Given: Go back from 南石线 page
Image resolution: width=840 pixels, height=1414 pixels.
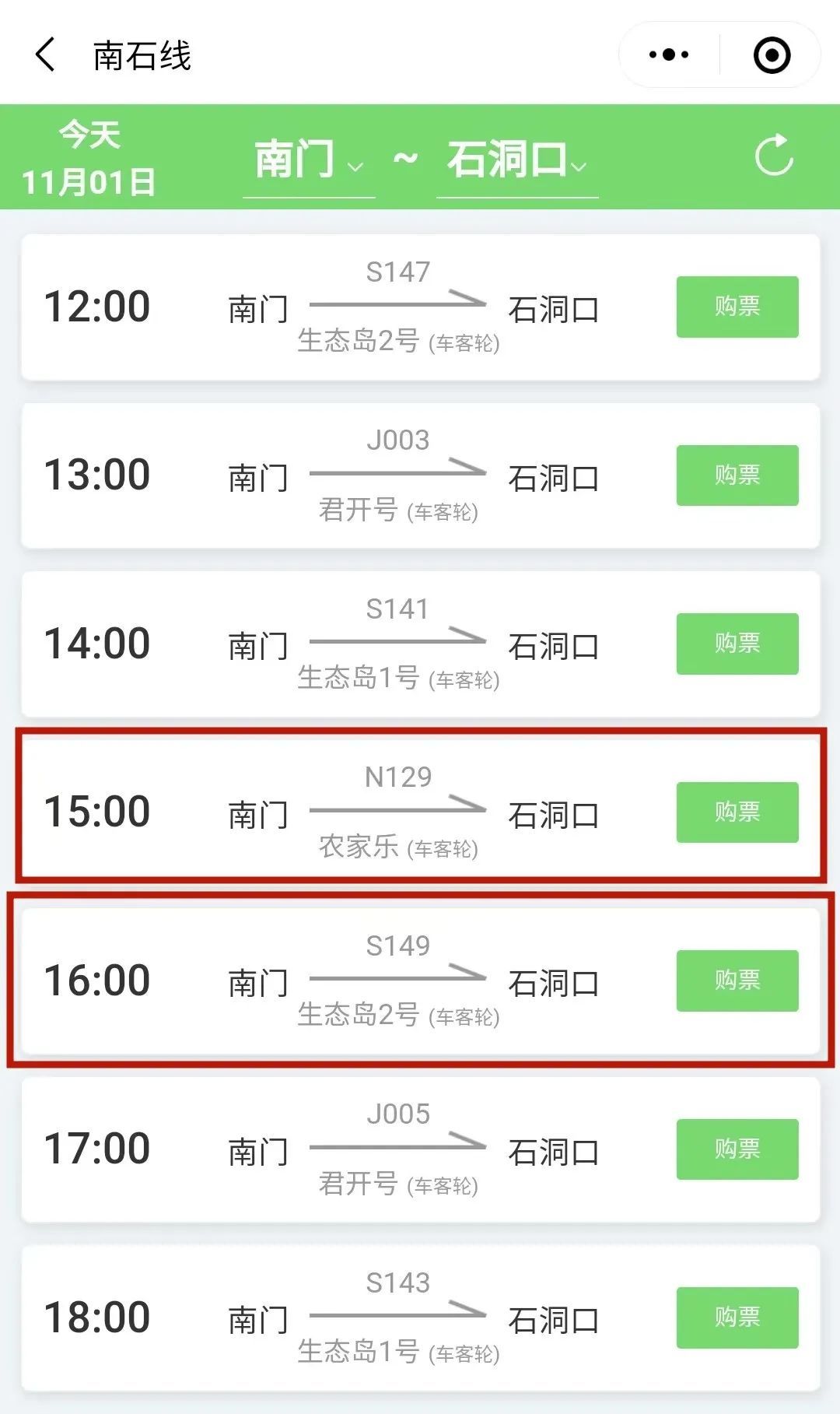Looking at the screenshot, I should pos(45,55).
